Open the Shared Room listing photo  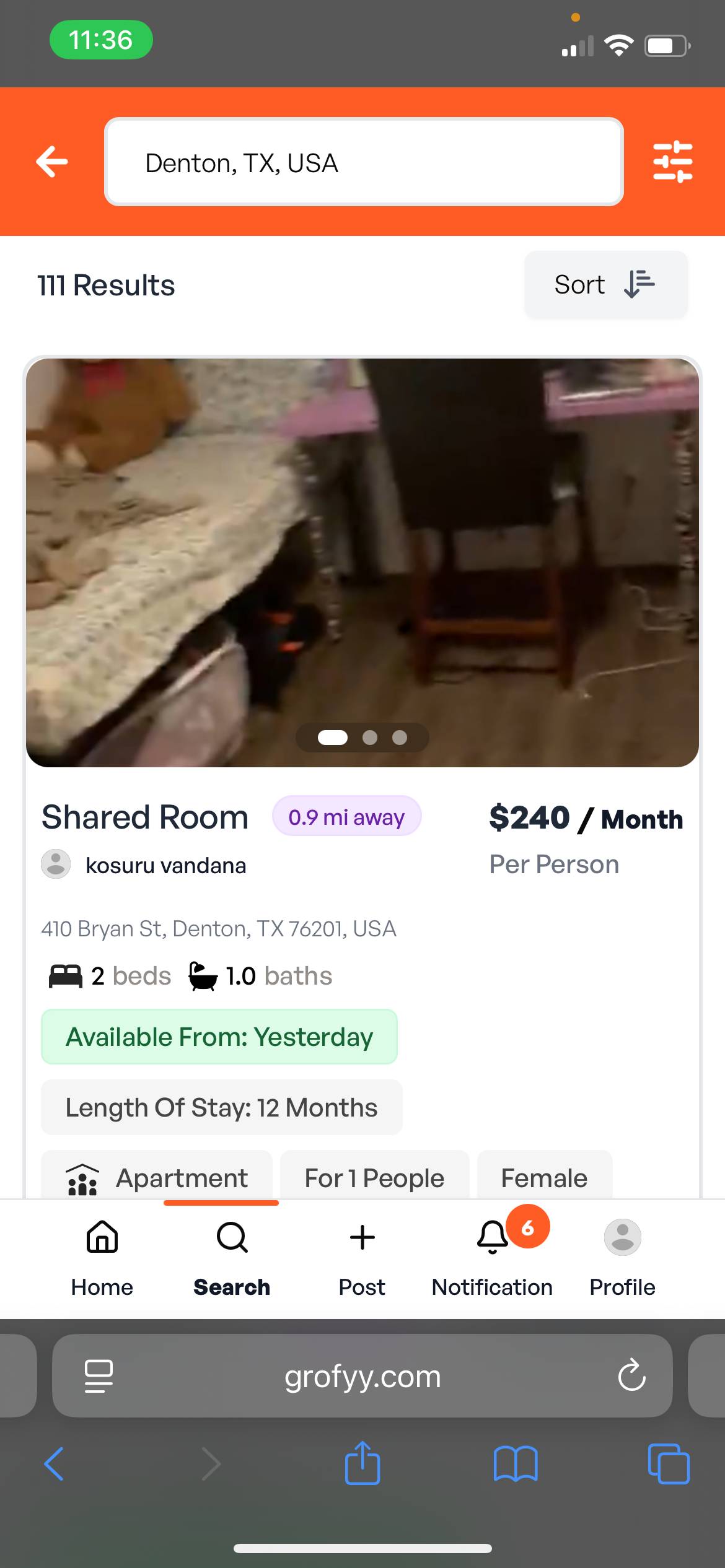point(362,545)
